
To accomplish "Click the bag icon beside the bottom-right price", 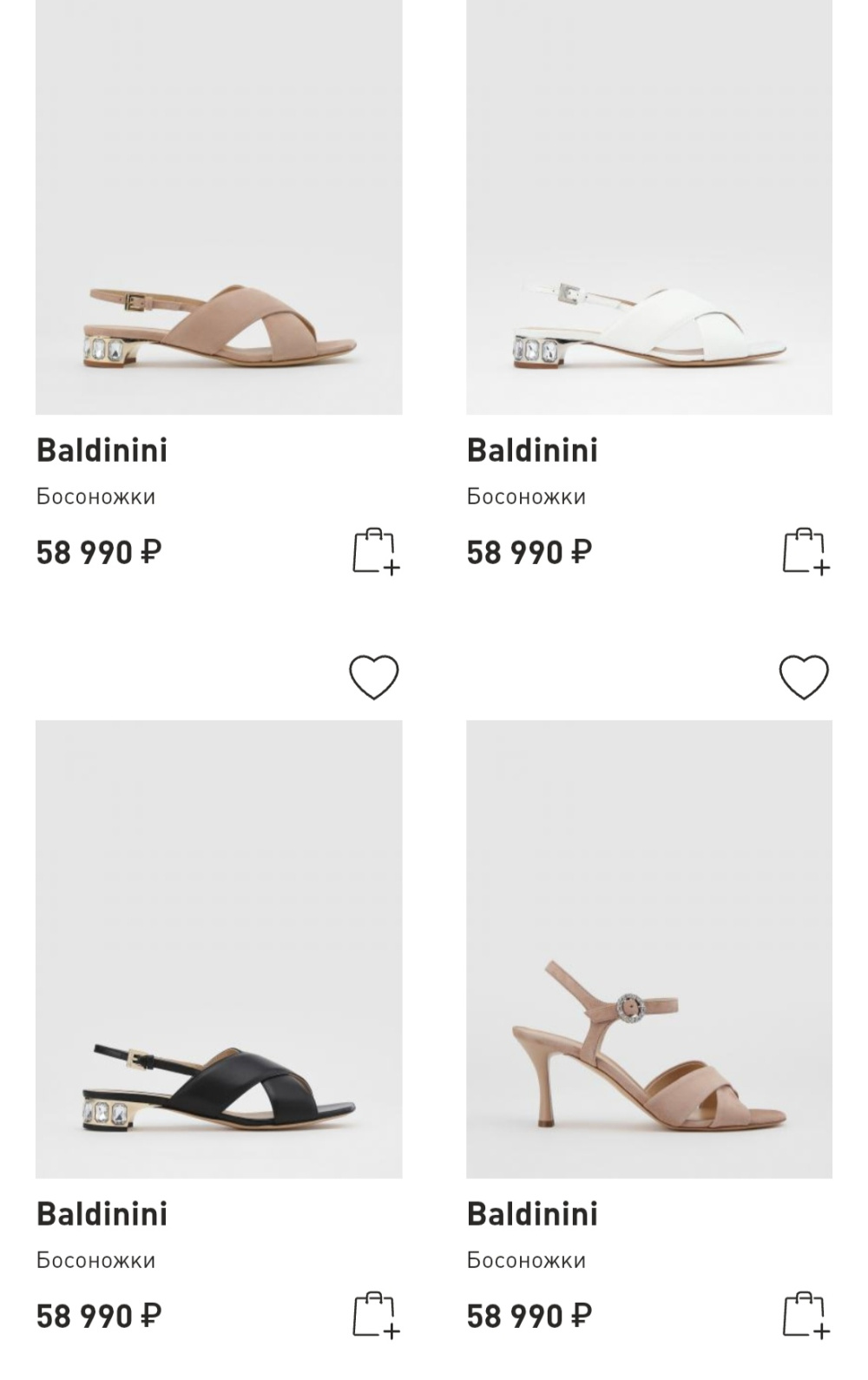I will coord(806,1316).
